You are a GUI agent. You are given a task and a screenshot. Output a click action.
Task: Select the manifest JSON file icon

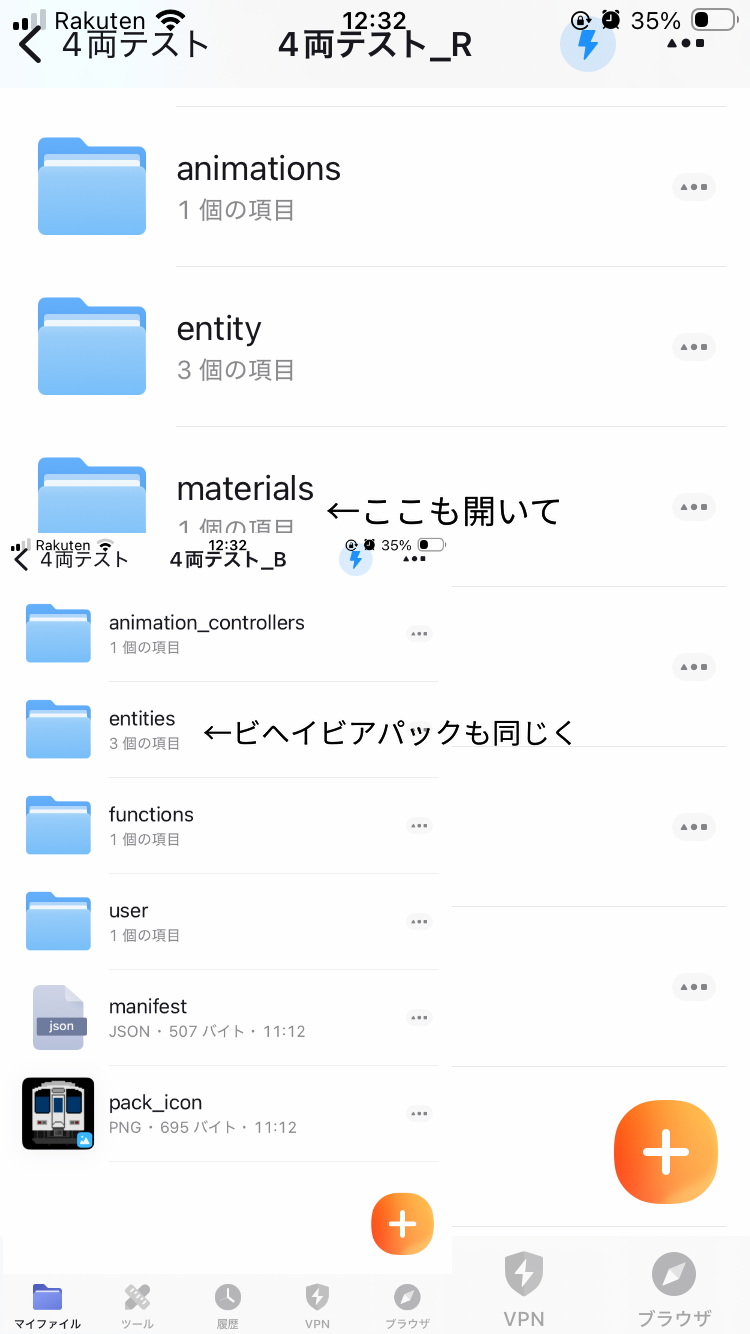[x=58, y=1017]
